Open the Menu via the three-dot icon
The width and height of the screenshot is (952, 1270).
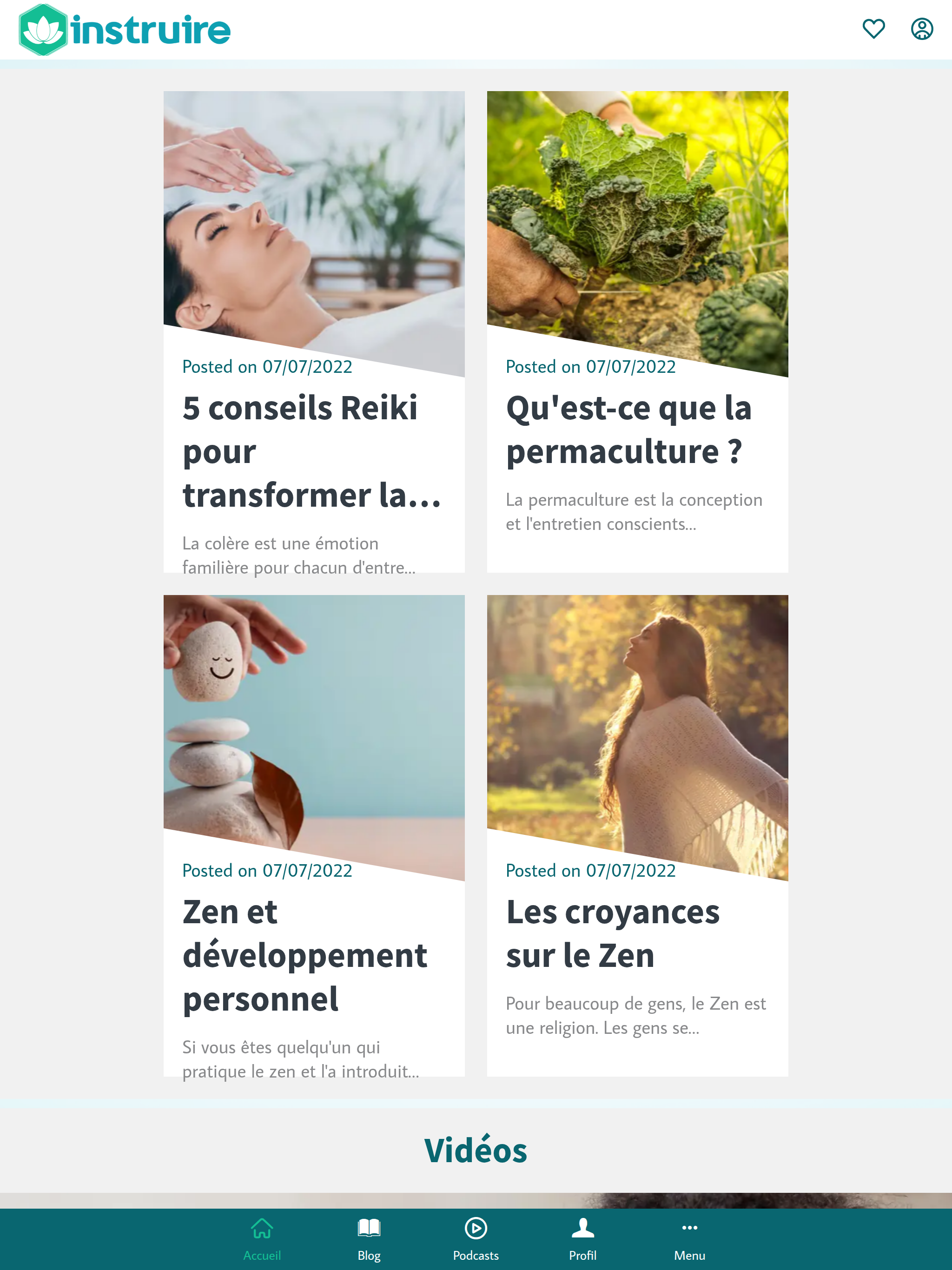689,1228
